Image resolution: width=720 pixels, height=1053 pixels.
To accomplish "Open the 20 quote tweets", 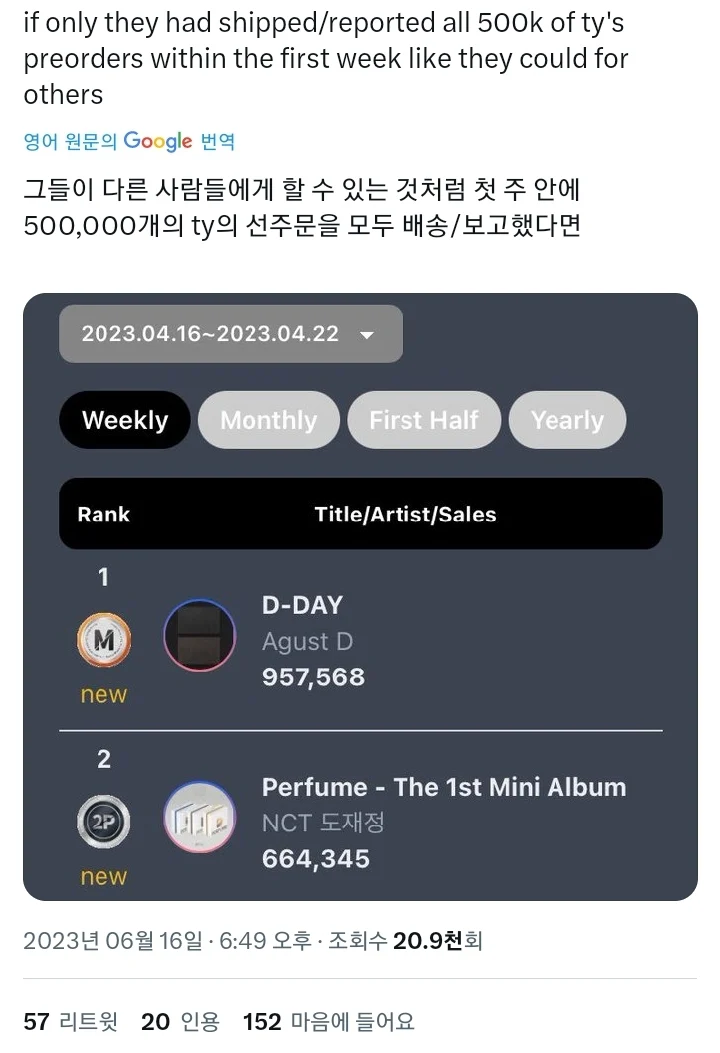I will tap(180, 1021).
